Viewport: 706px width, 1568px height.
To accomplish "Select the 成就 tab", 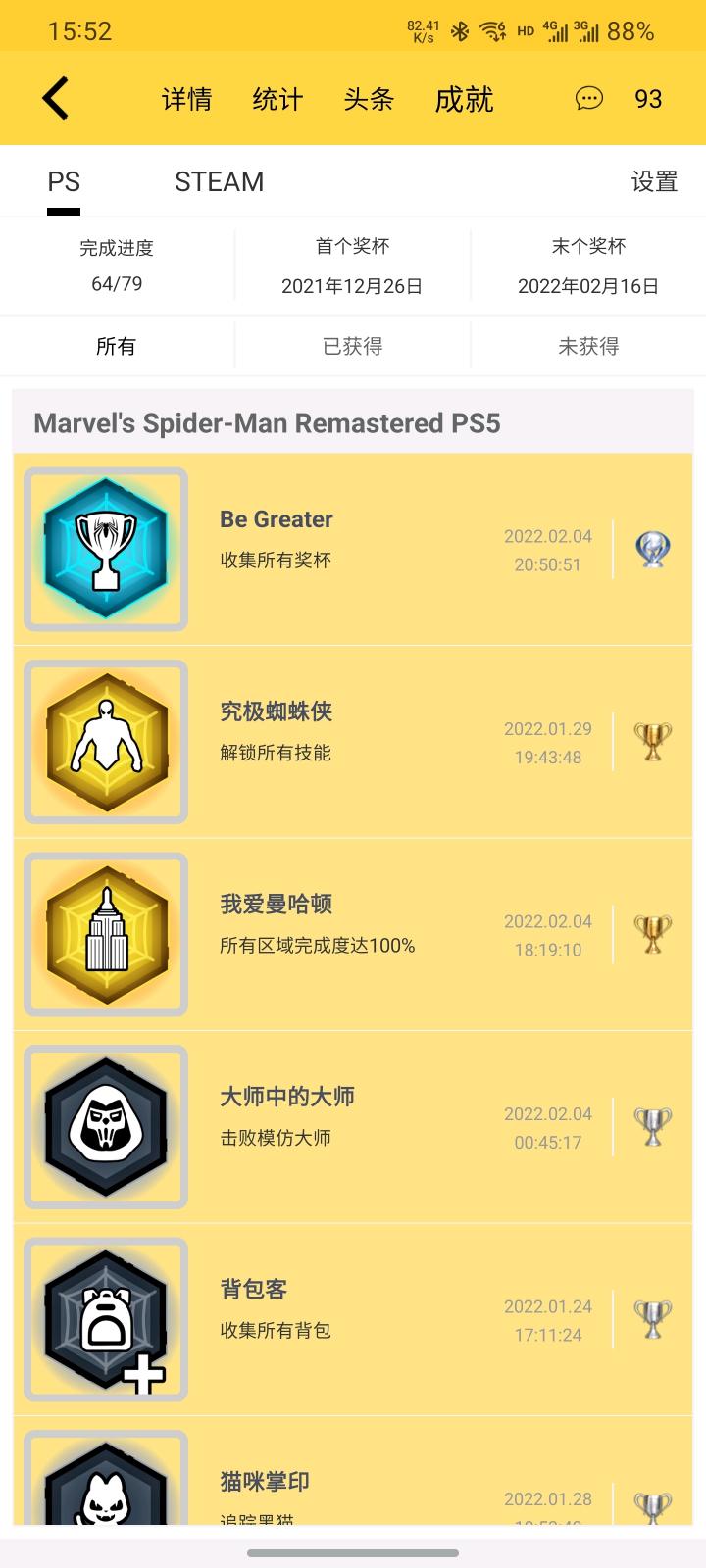I will point(464,99).
